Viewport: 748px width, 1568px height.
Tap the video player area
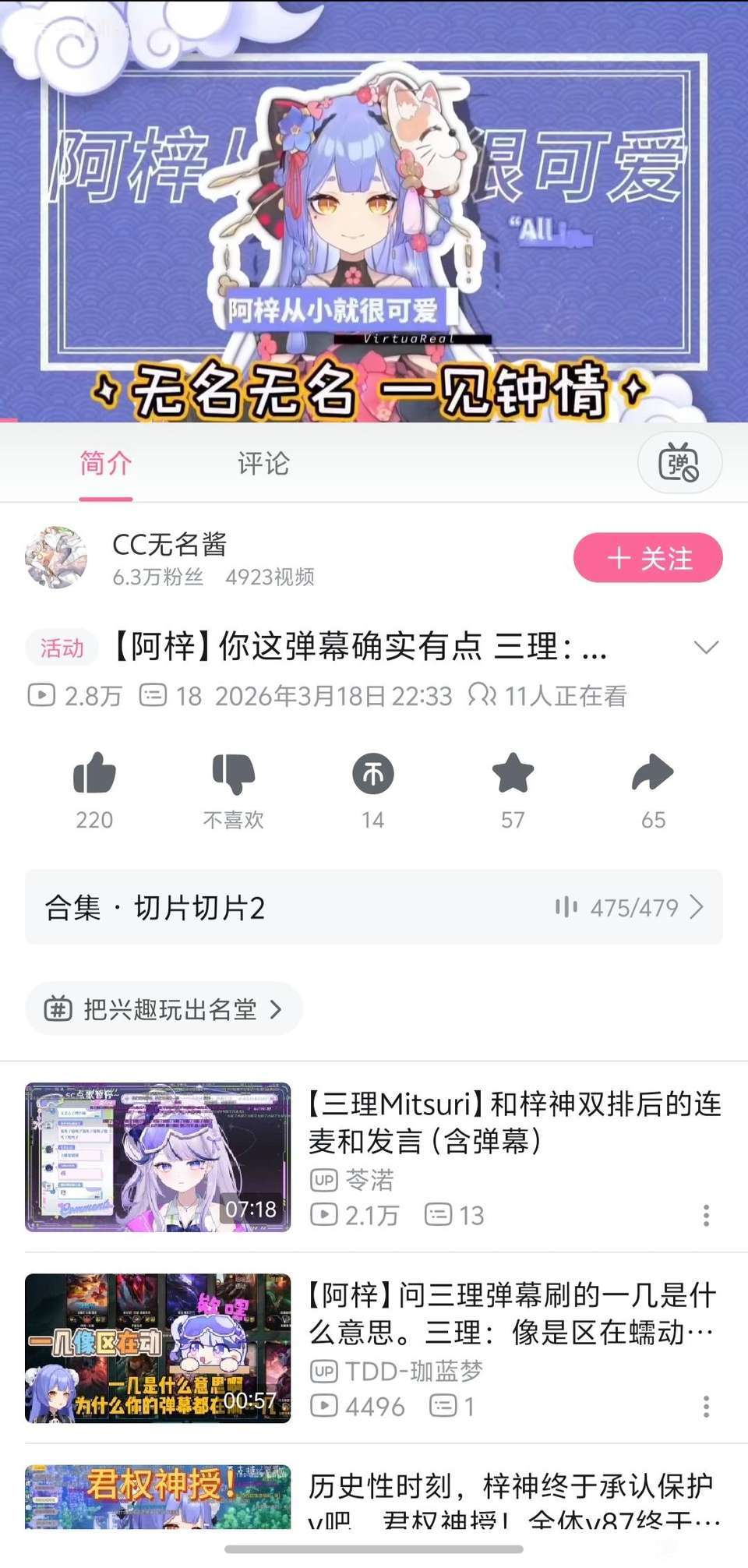(x=374, y=211)
